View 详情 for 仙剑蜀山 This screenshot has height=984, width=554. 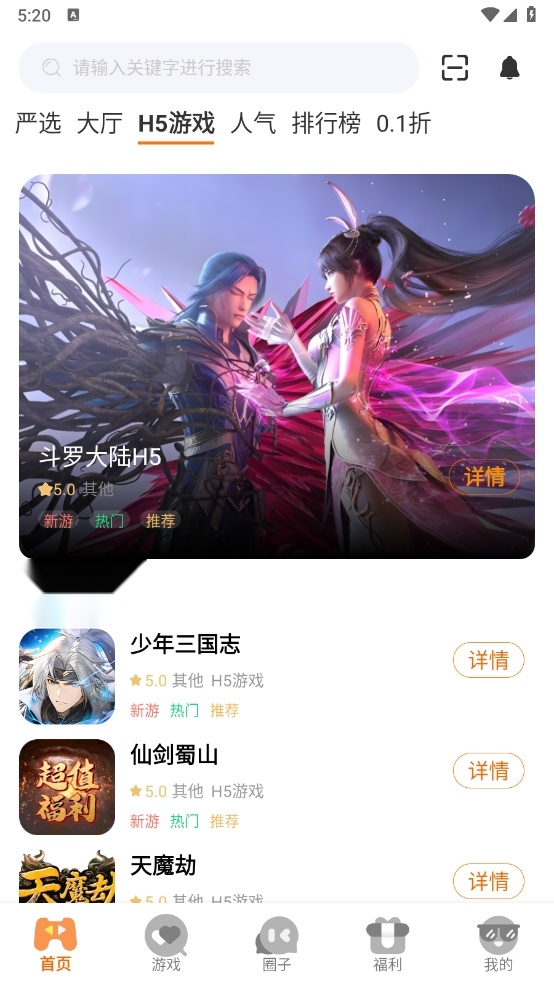tap(489, 771)
